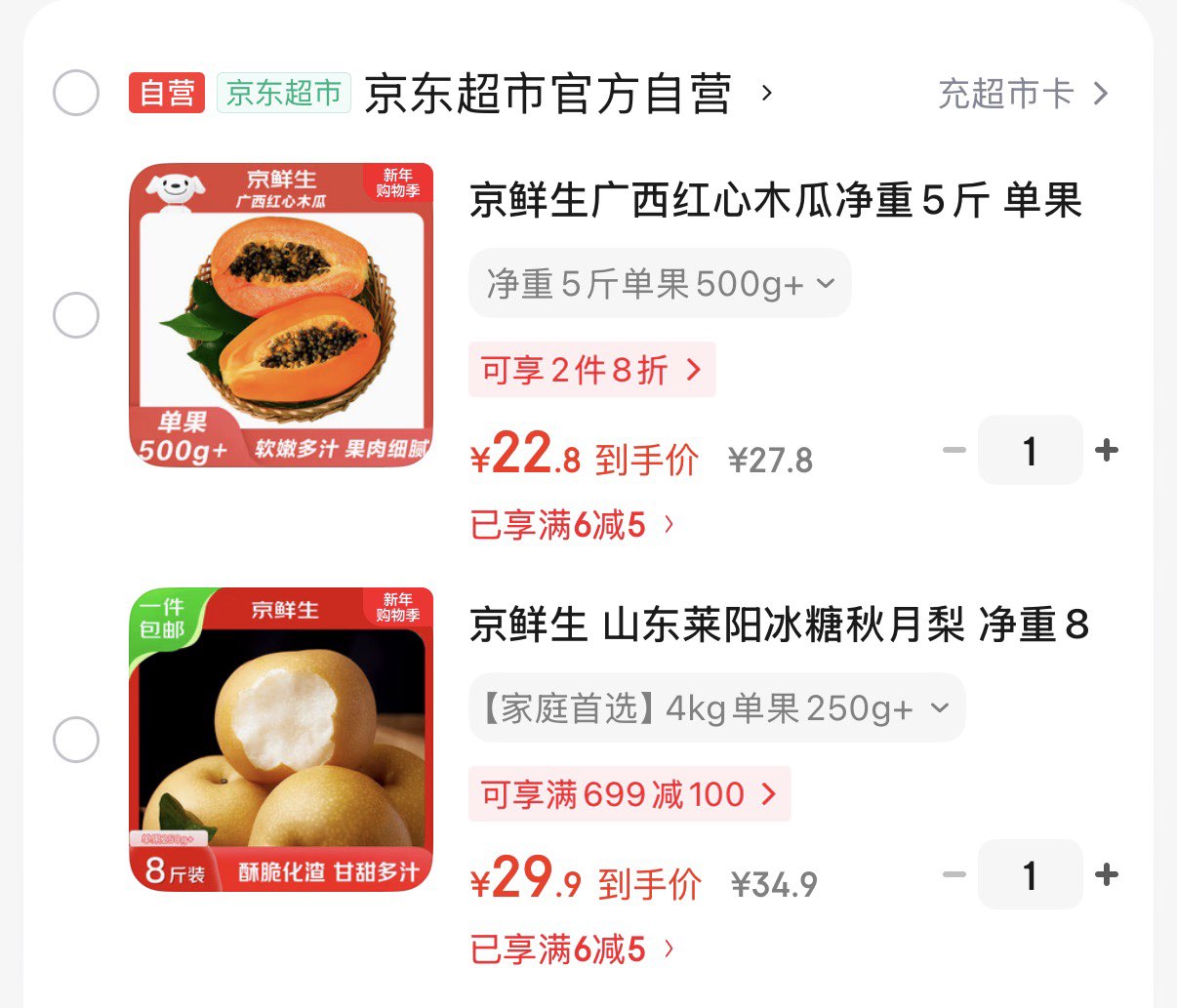Screen dimensions: 1177x1008
Task: Decrease the 秋月梨 quantity
Action: [954, 874]
